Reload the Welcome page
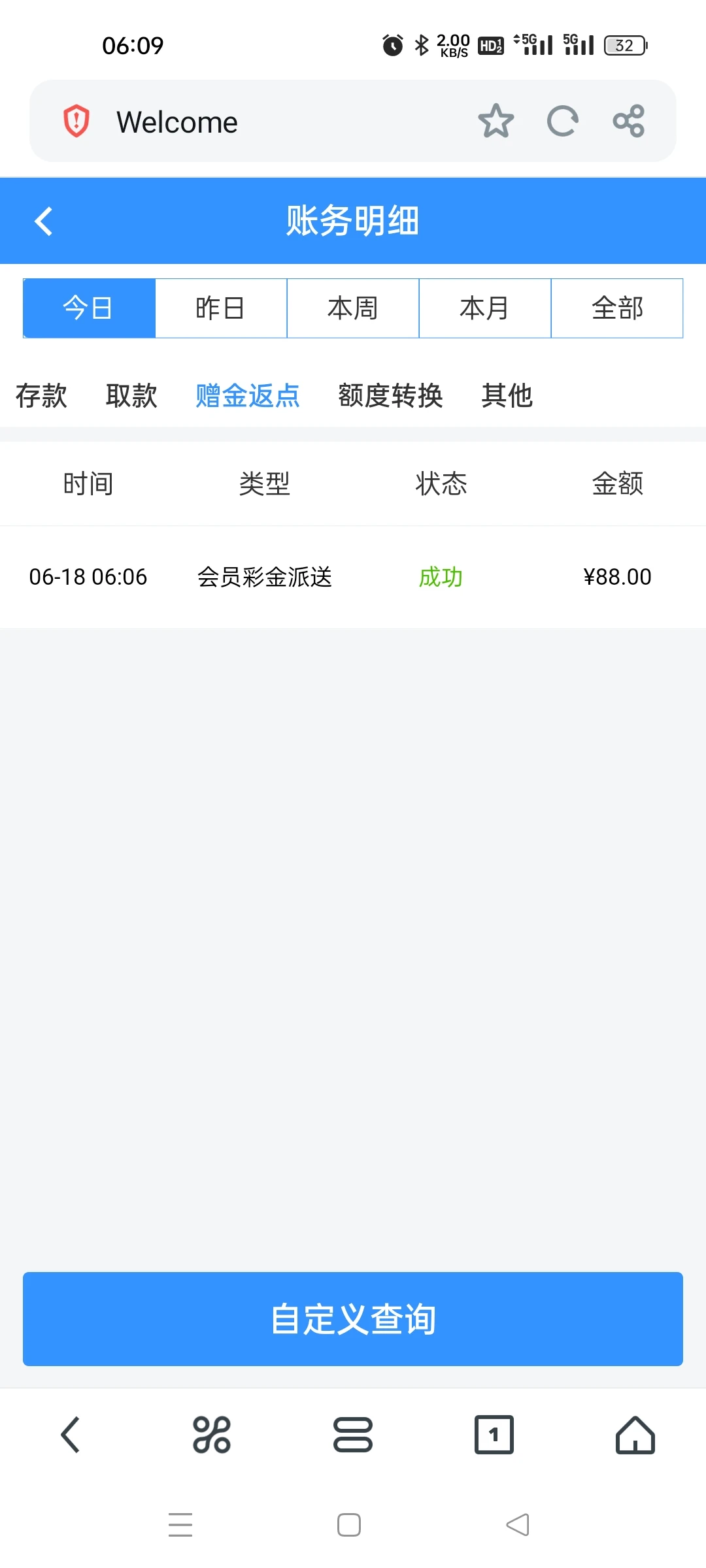The image size is (706, 1568). pos(562,122)
